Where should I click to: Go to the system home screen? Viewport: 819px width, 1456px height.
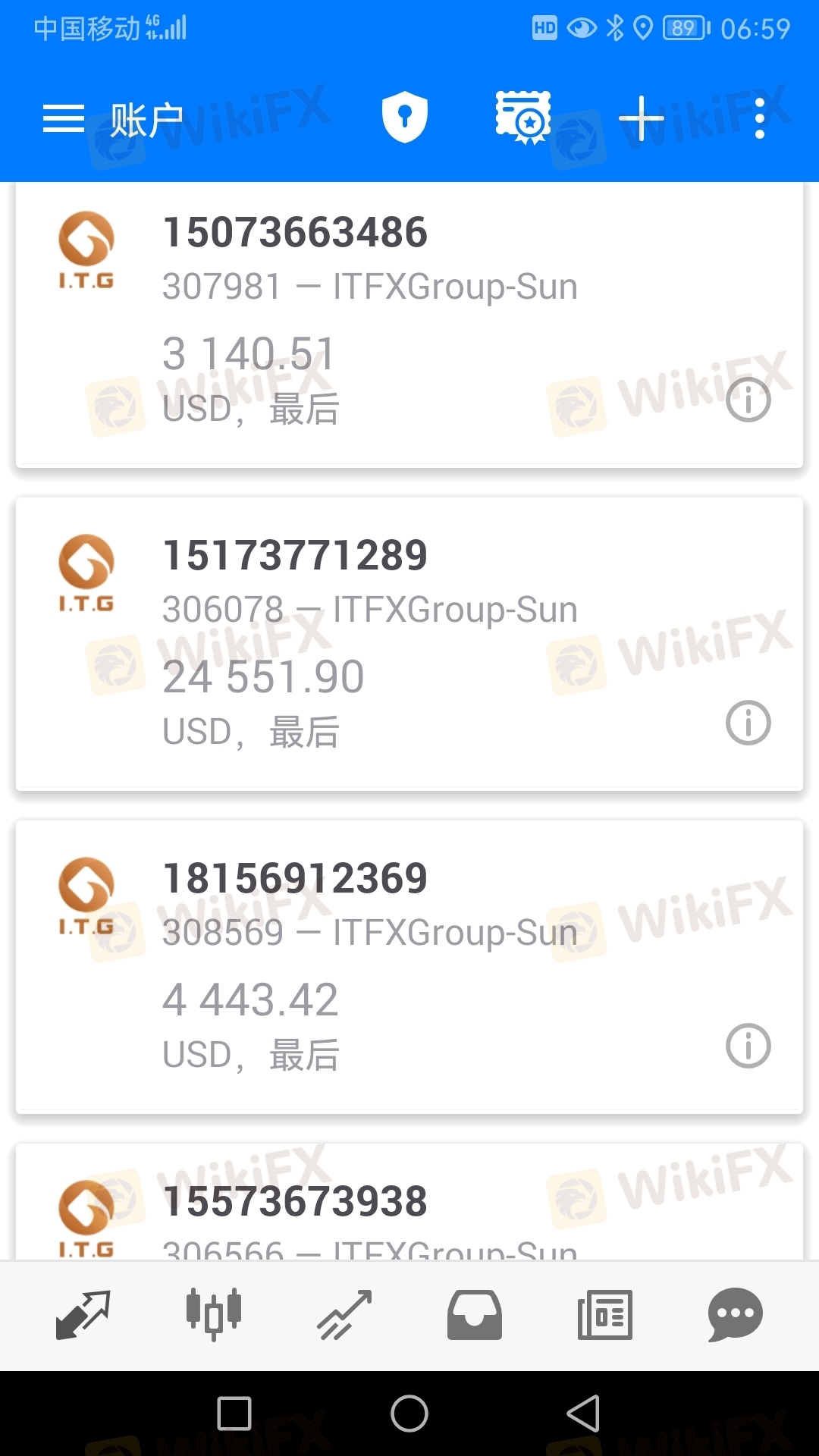tap(409, 1414)
